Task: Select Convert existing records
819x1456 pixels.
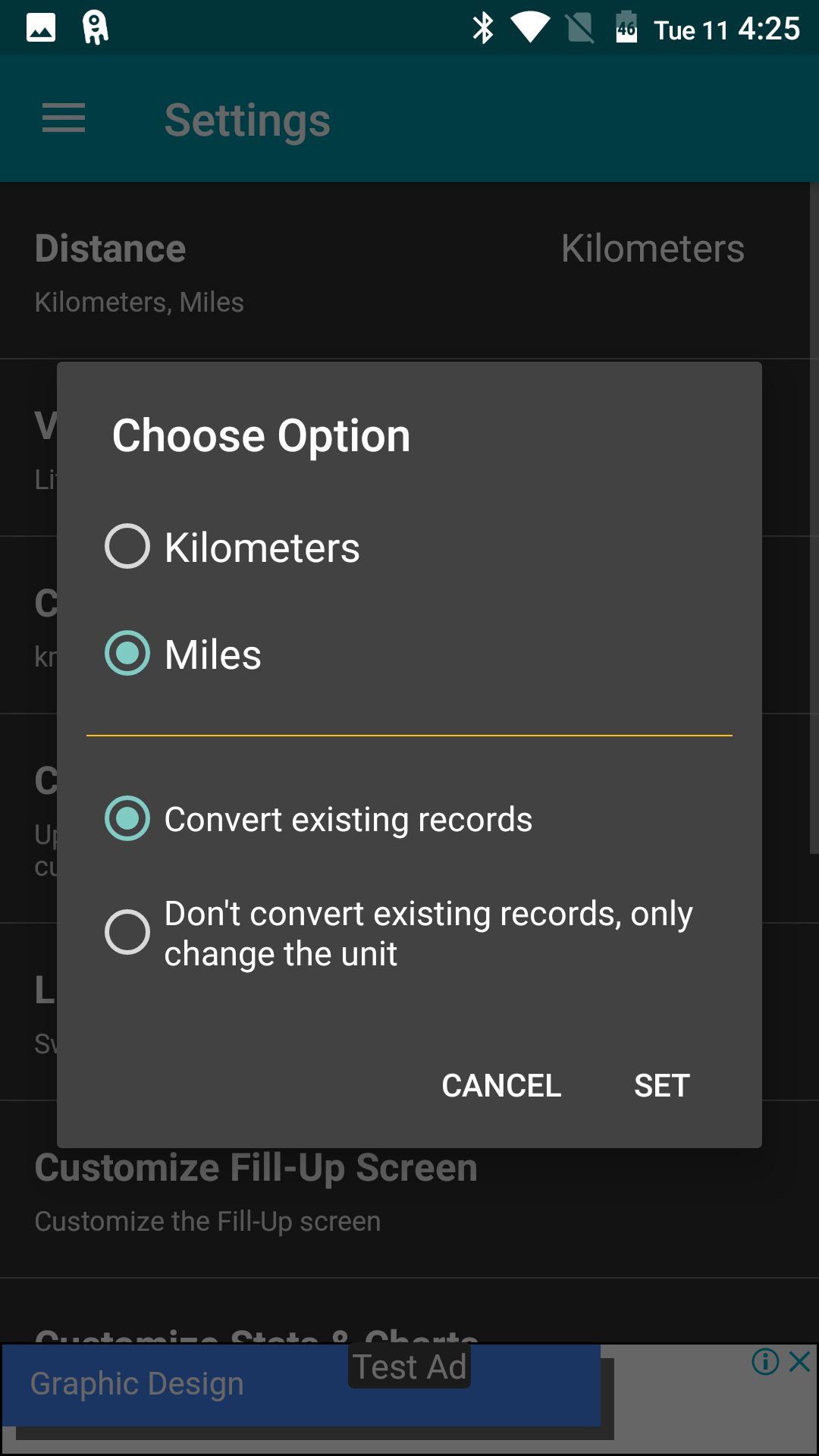Action: [318, 819]
